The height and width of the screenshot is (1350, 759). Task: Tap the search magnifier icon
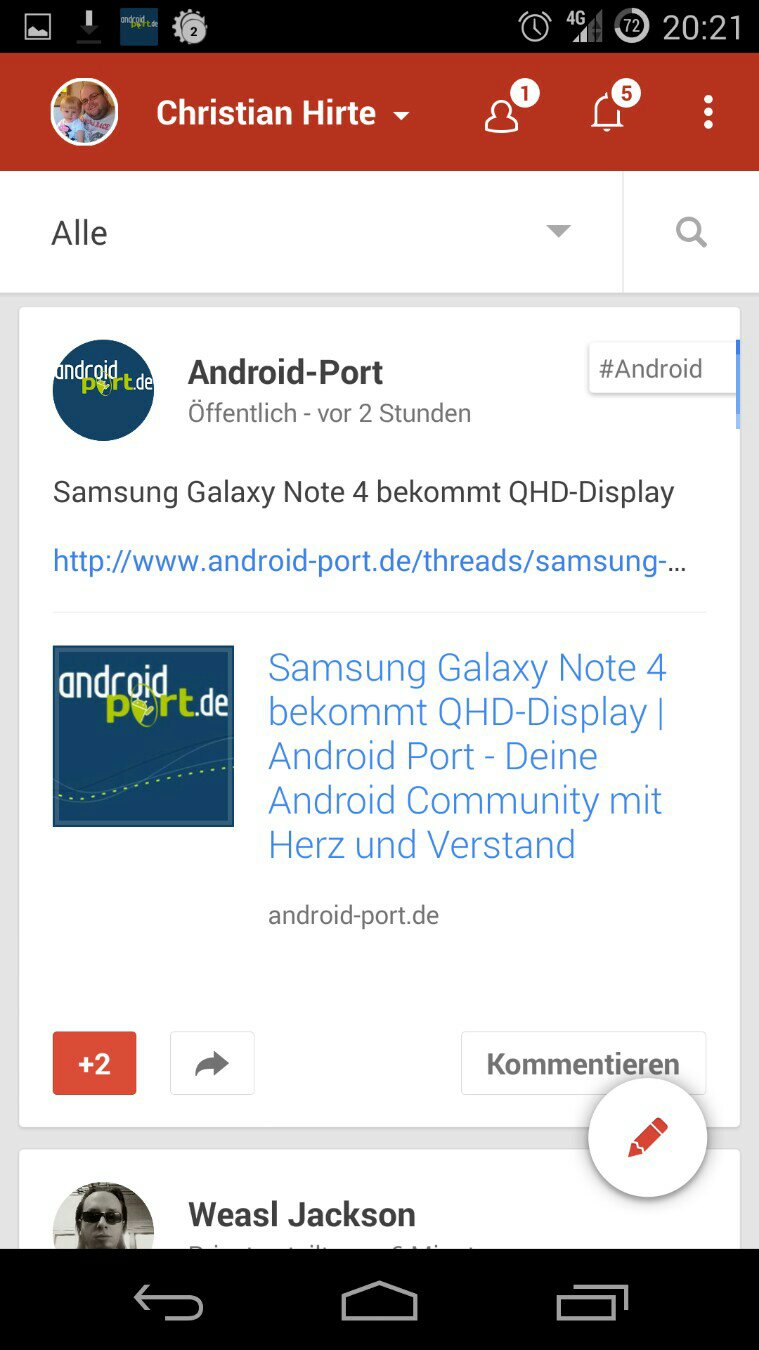(691, 233)
